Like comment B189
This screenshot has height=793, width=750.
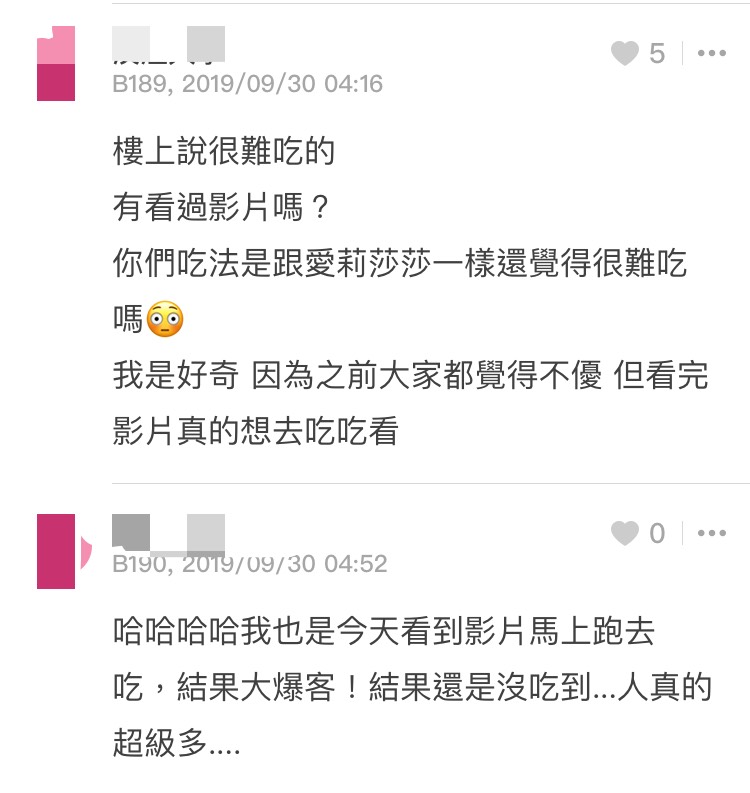pyautogui.click(x=625, y=53)
